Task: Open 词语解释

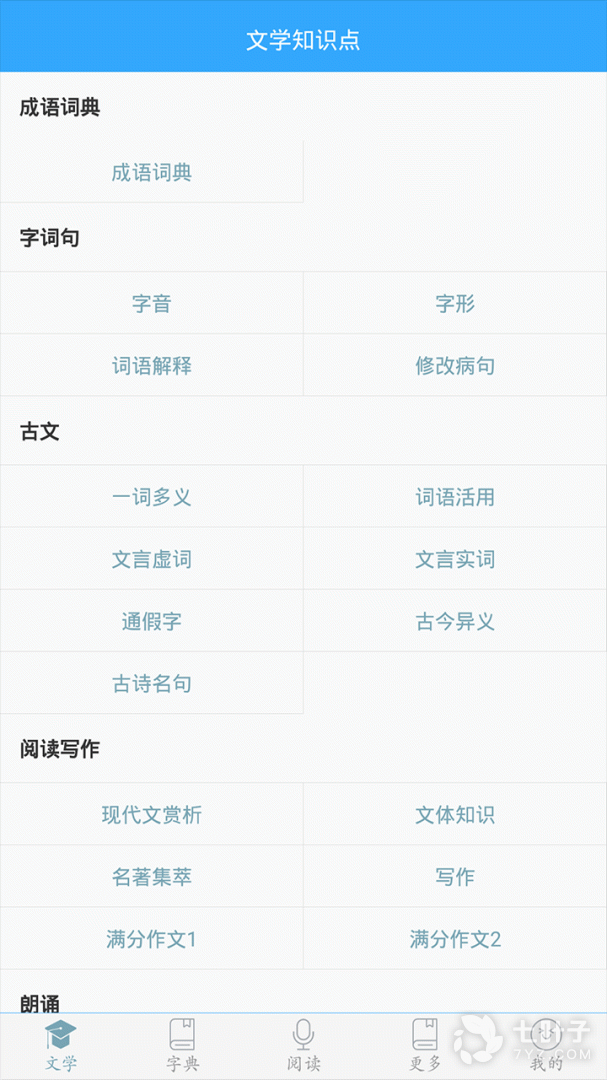Action: point(152,365)
